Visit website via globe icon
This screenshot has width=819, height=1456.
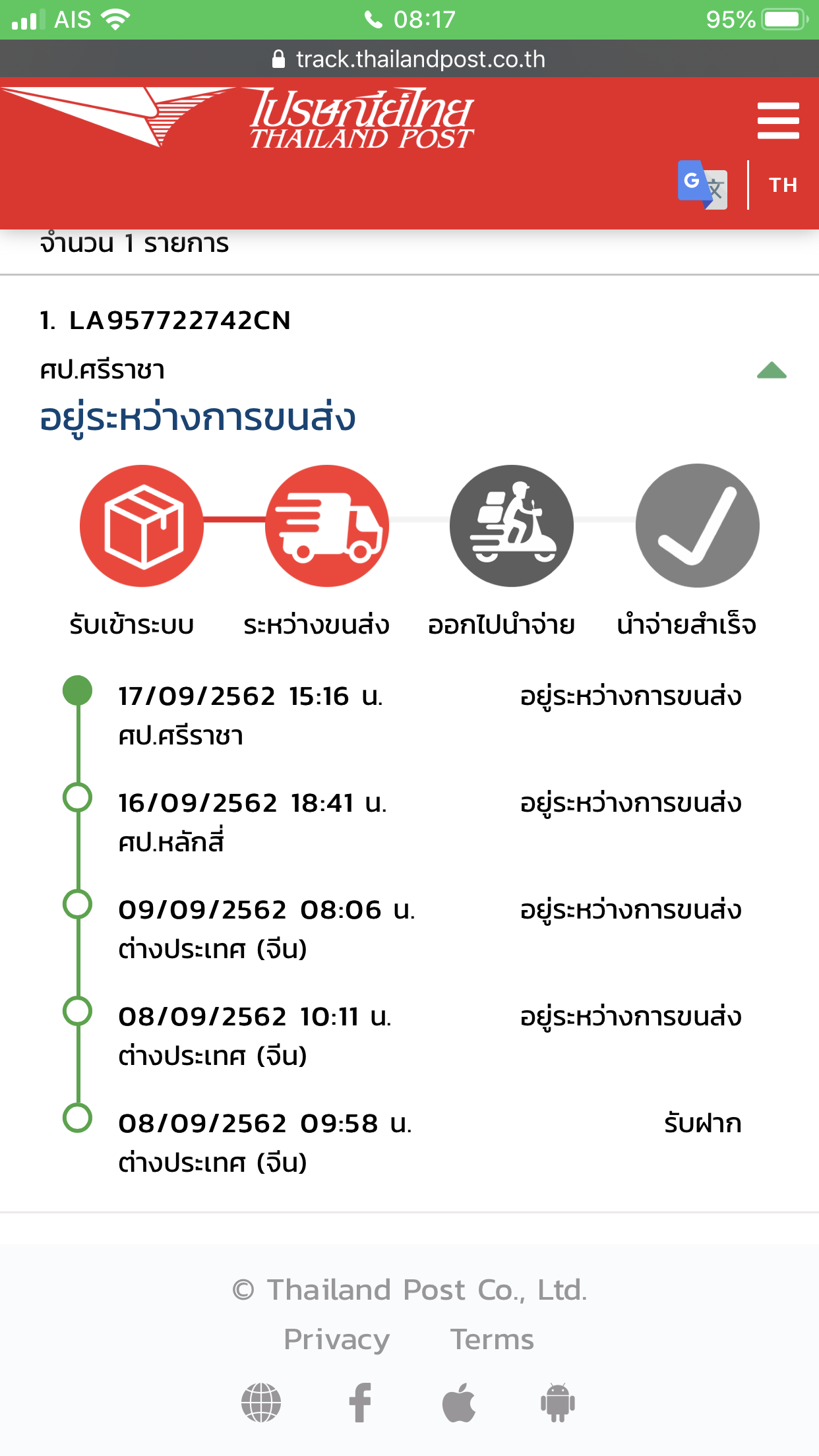(261, 1403)
